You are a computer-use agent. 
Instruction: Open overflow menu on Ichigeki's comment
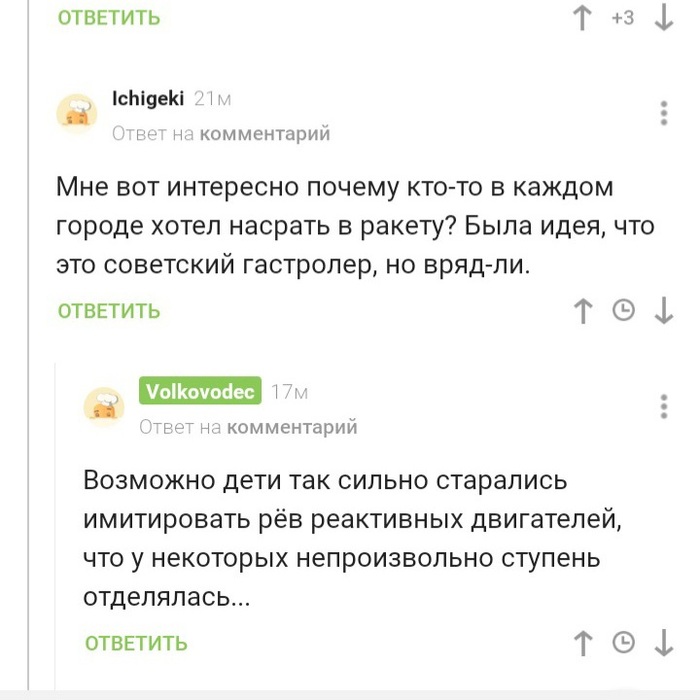663,113
